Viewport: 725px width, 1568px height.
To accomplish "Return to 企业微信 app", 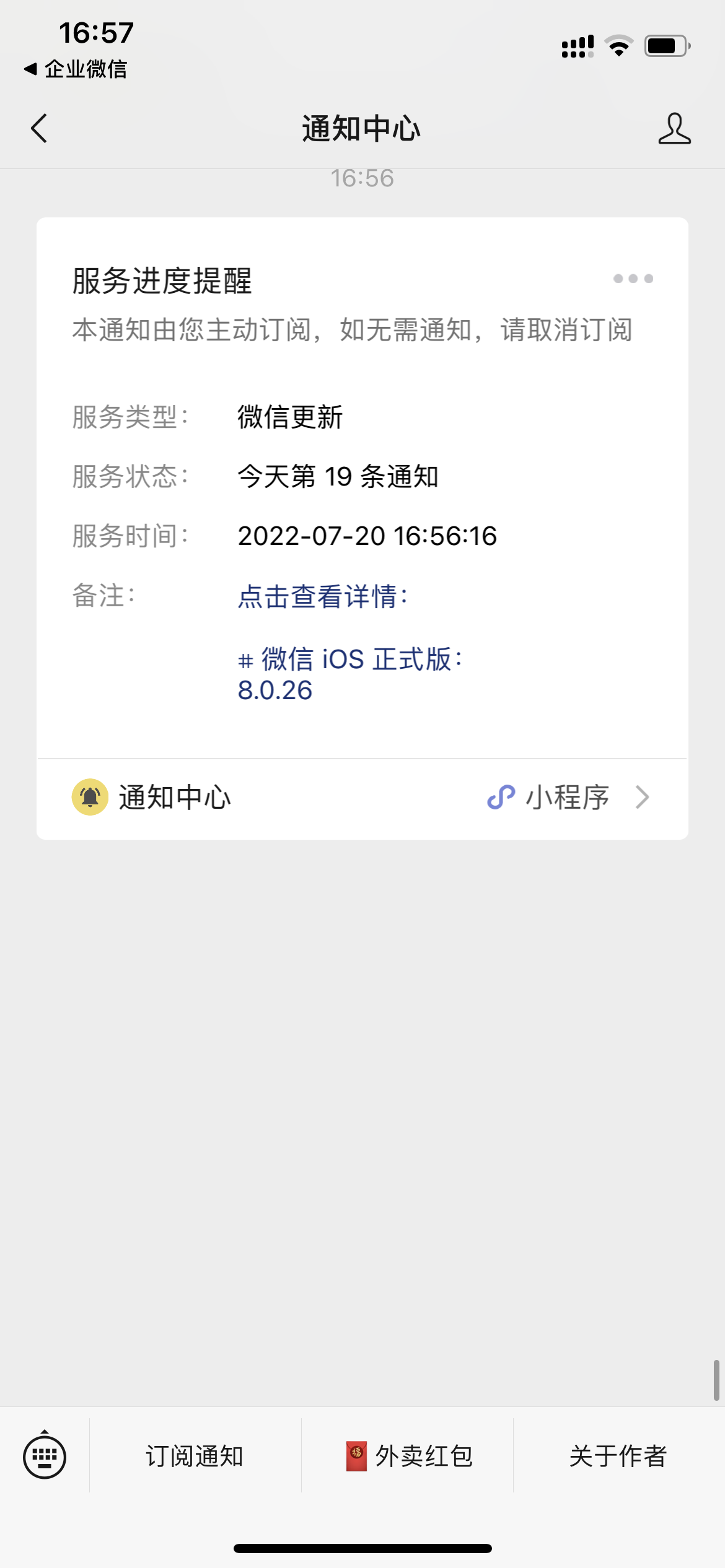I will coord(76,69).
